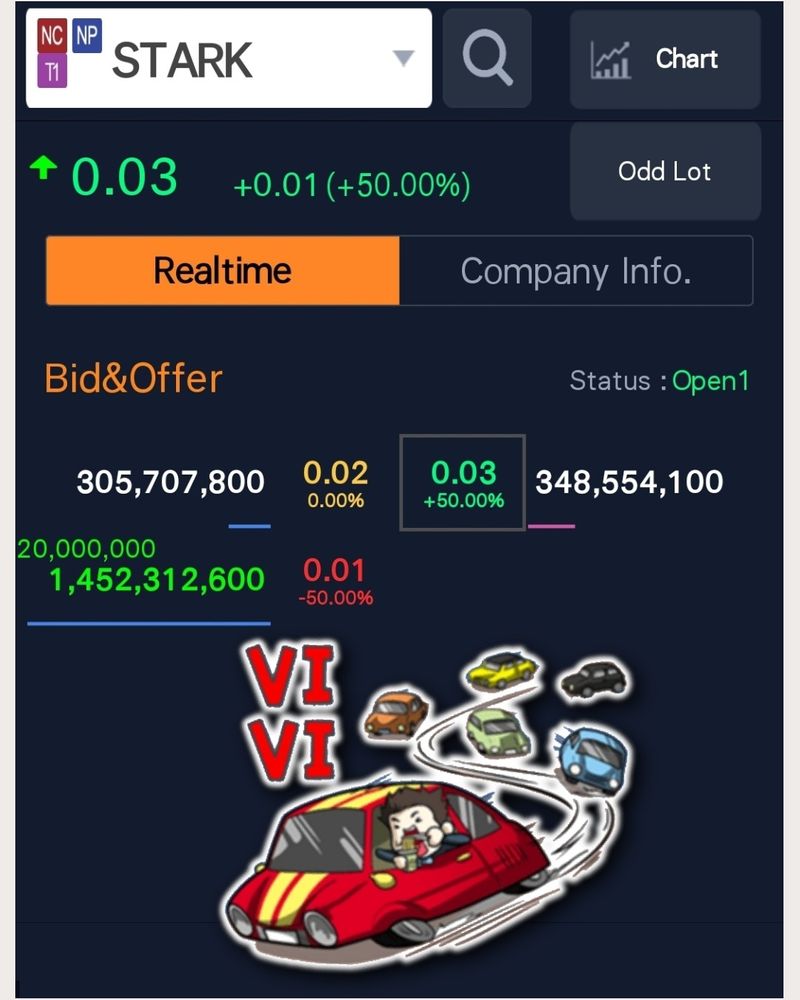This screenshot has height=1000, width=800.
Task: Switch to the Realtime tab
Action: coord(222,271)
